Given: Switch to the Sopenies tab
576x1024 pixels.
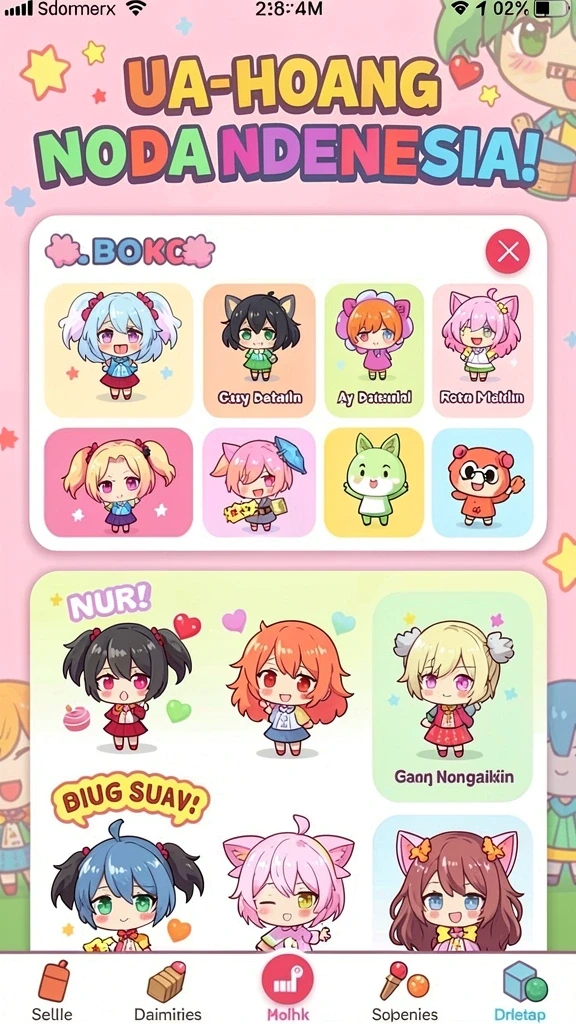Looking at the screenshot, I should (405, 990).
